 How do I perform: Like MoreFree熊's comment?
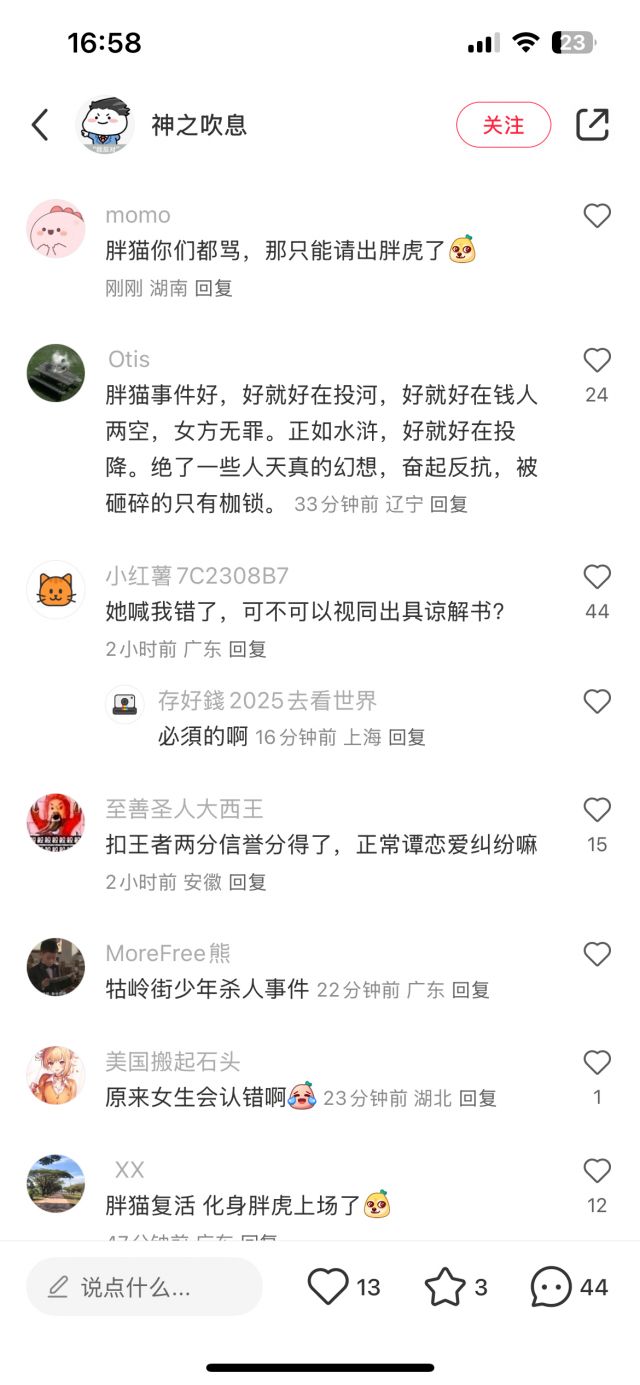[x=597, y=955]
